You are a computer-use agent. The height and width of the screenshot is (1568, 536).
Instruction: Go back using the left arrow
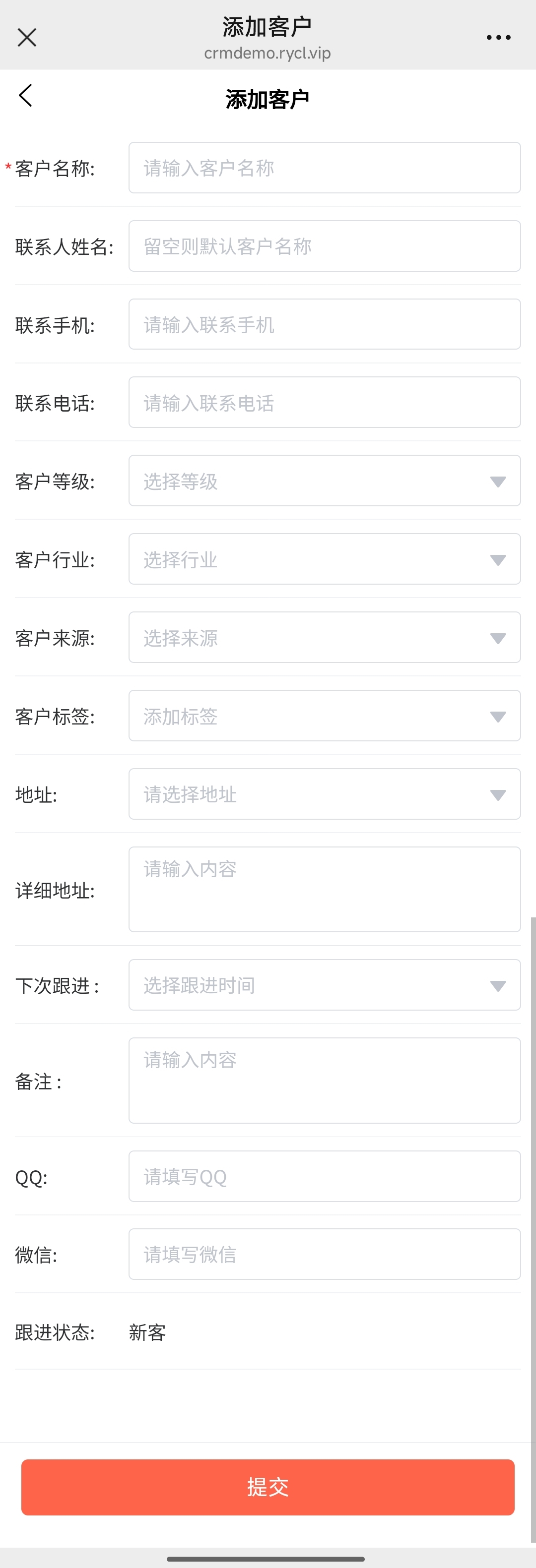point(26,96)
